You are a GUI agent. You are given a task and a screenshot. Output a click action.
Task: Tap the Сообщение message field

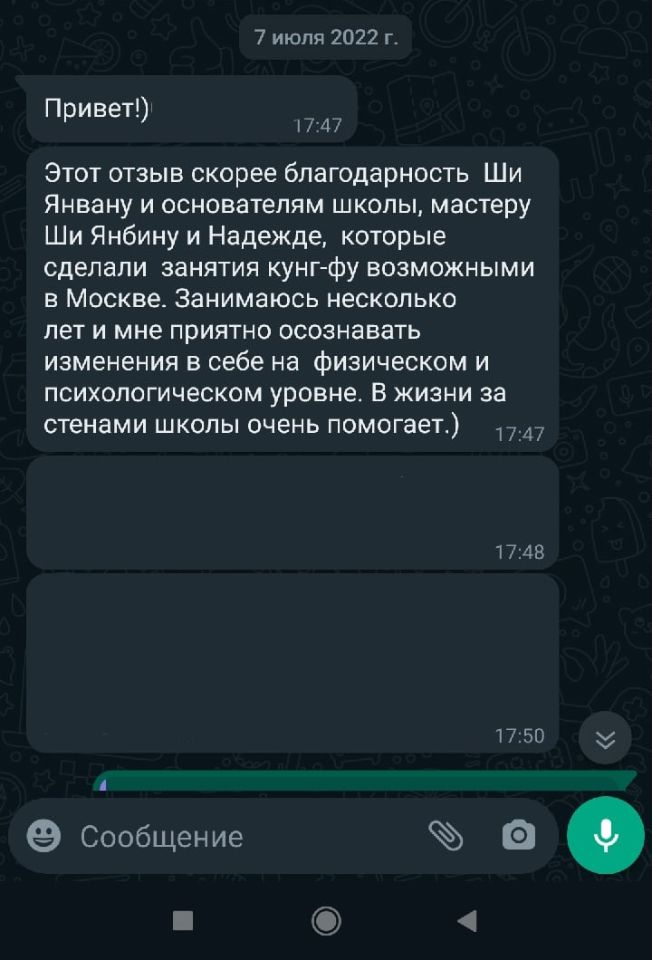(240, 836)
